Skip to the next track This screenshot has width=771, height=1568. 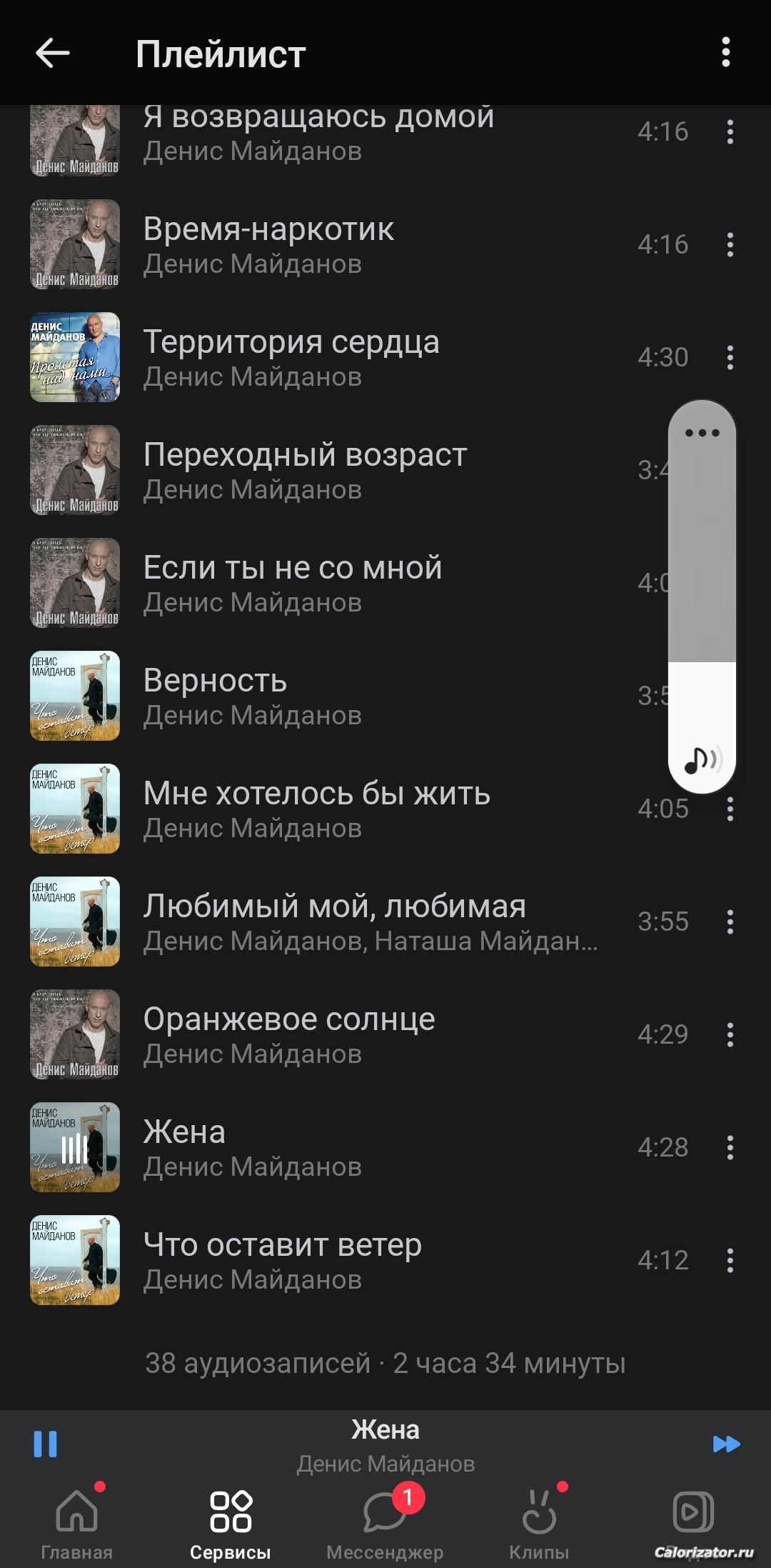(x=726, y=1444)
